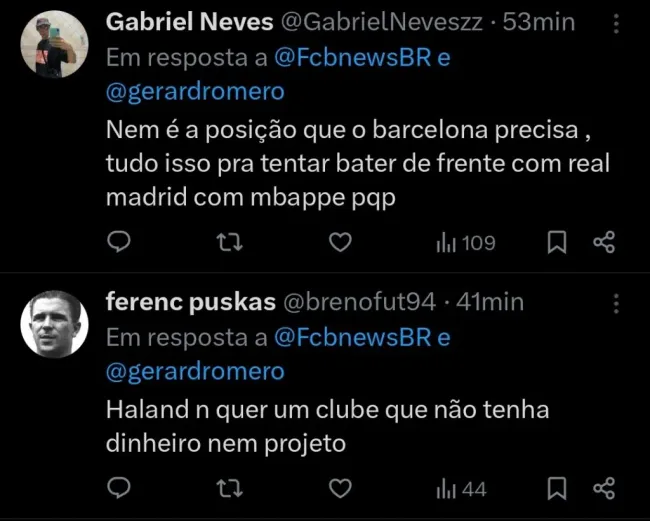650x521 pixels.
Task: Bookmark Gabriel Neves's tweet
Action: pos(558,242)
